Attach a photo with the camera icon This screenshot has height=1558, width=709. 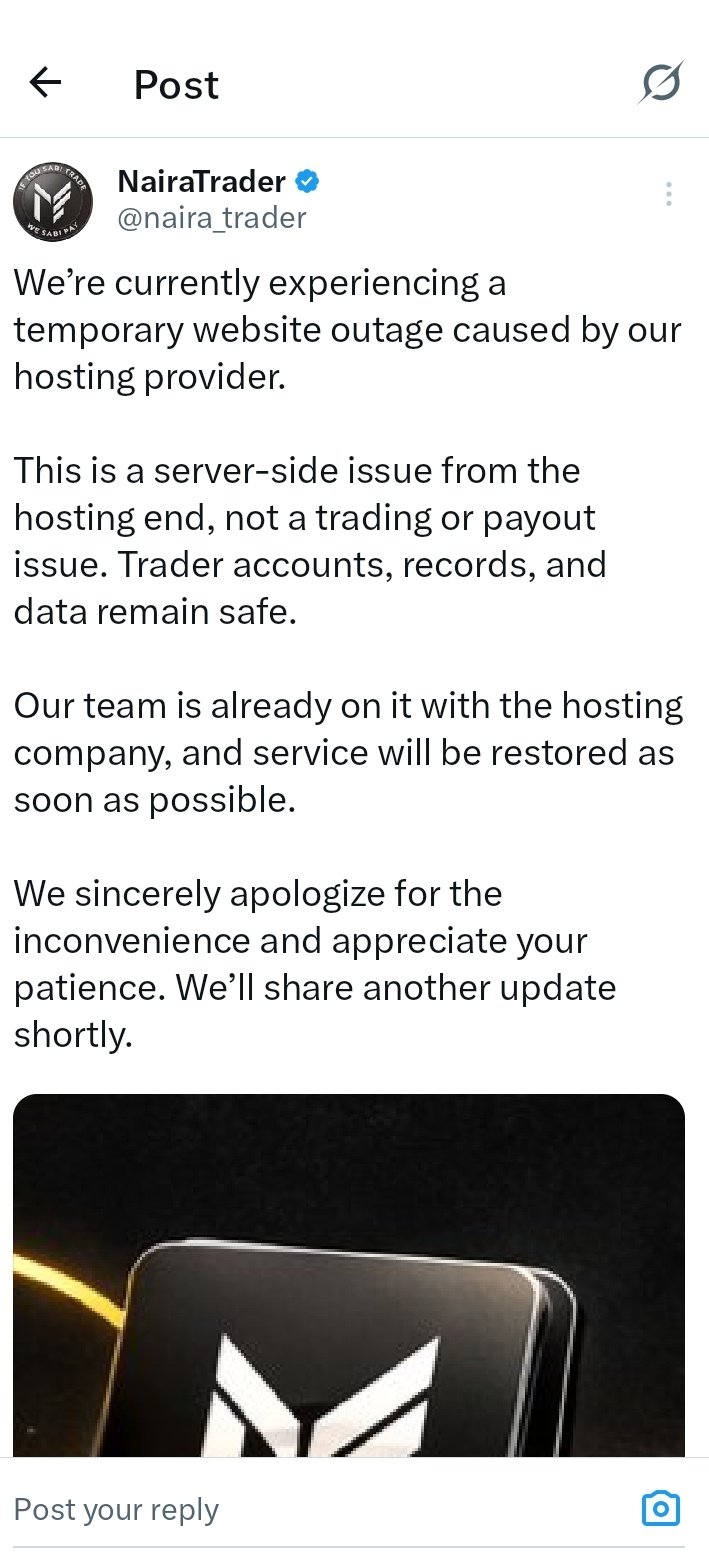(x=660, y=1508)
